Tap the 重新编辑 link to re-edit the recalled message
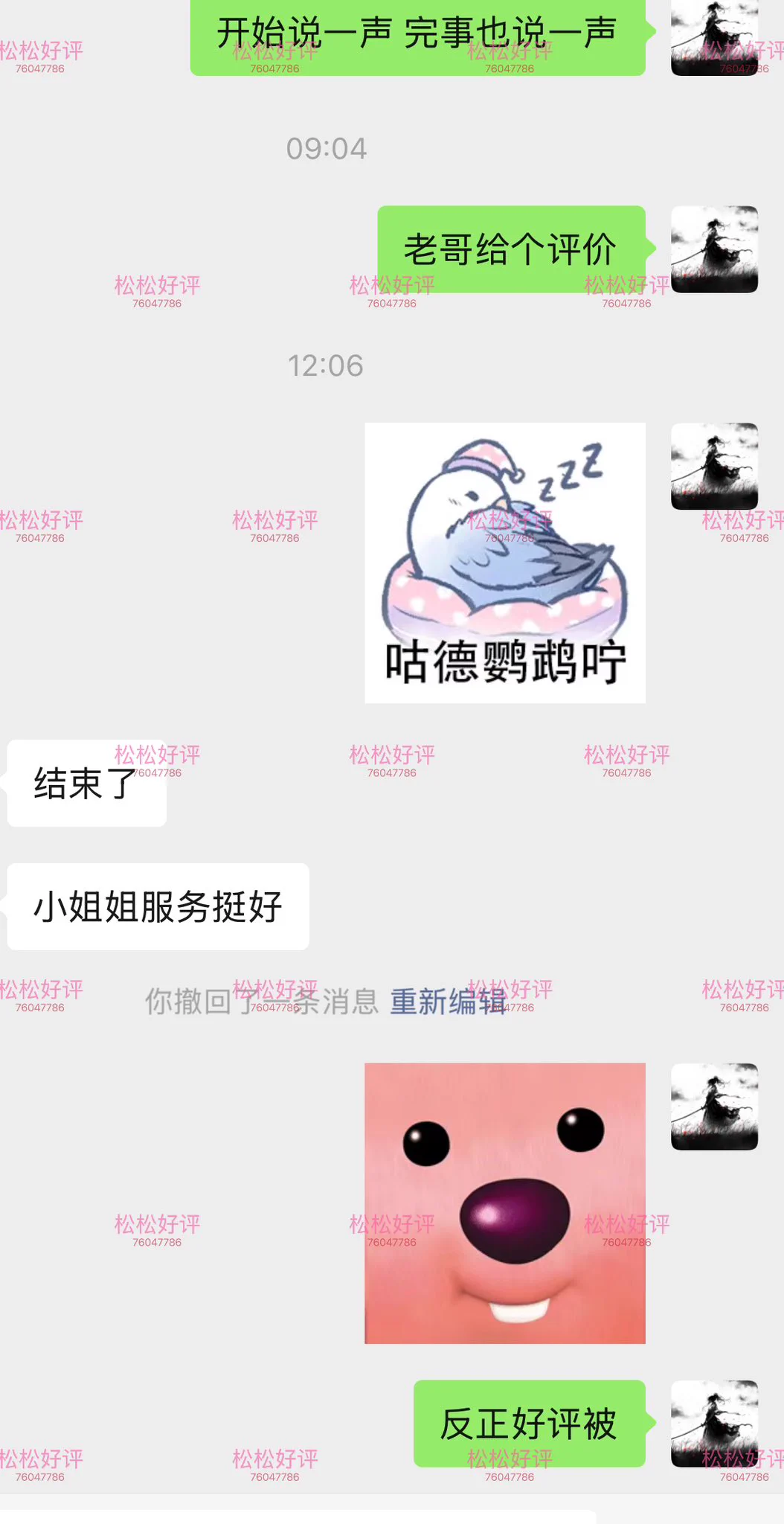 (x=447, y=1002)
